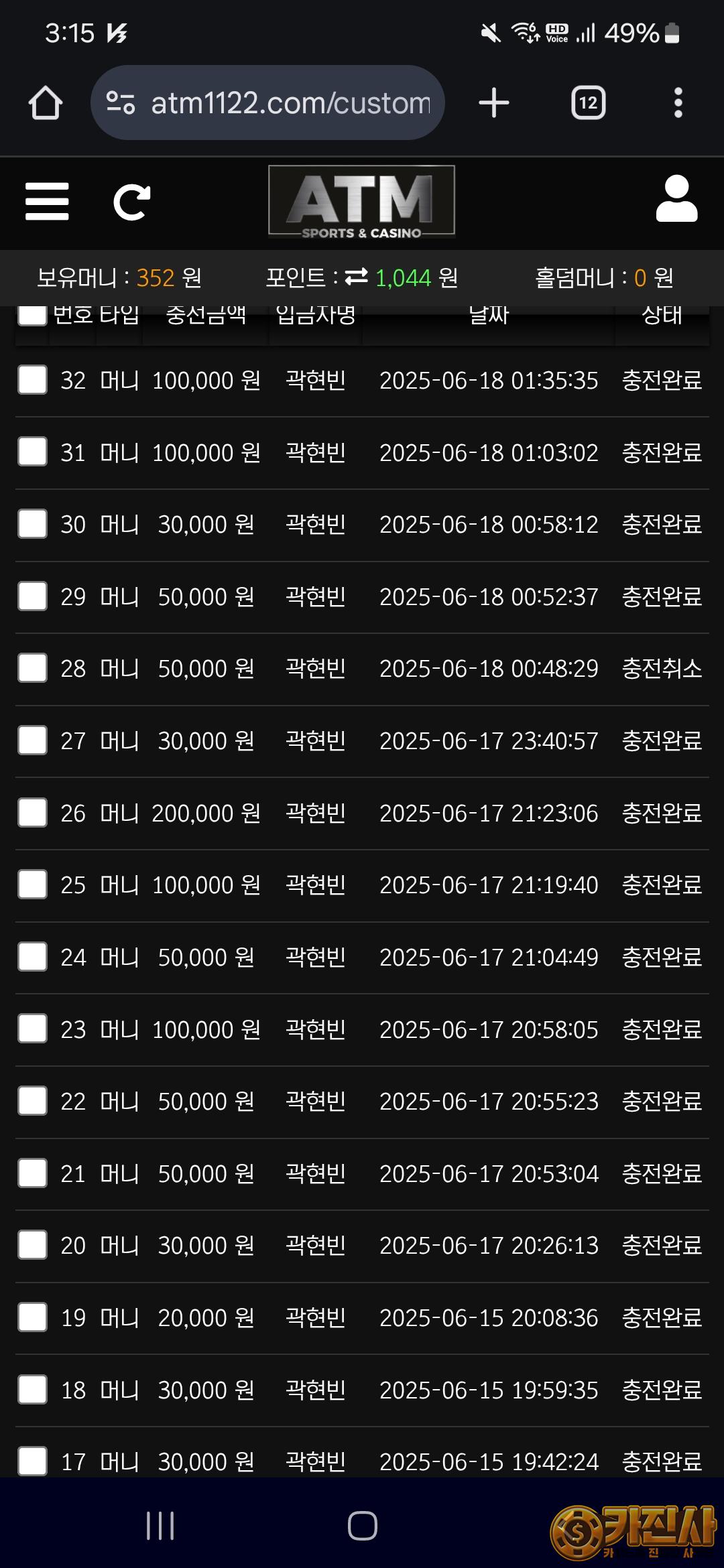Open the recent apps button

pyautogui.click(x=160, y=1526)
